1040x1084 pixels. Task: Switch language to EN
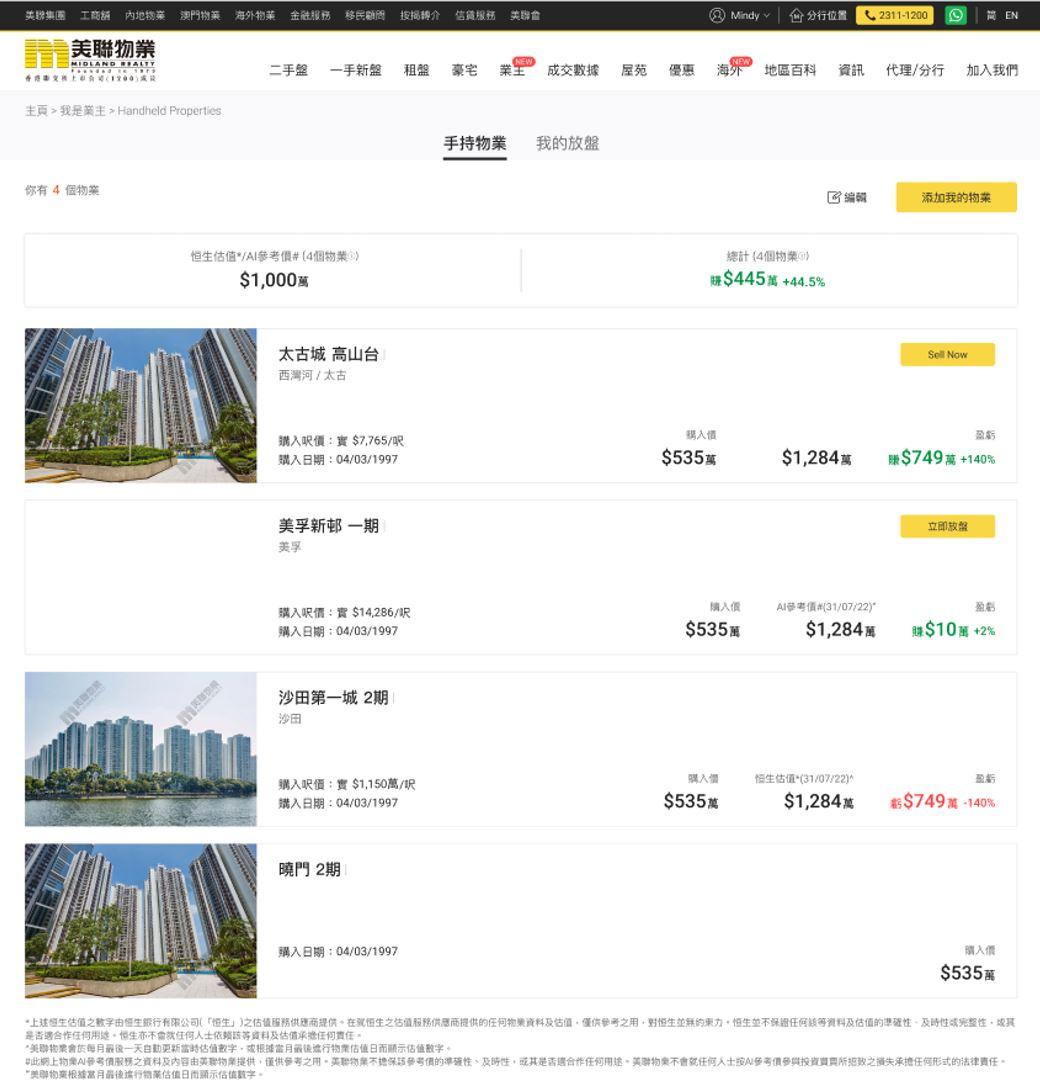pos(1011,15)
